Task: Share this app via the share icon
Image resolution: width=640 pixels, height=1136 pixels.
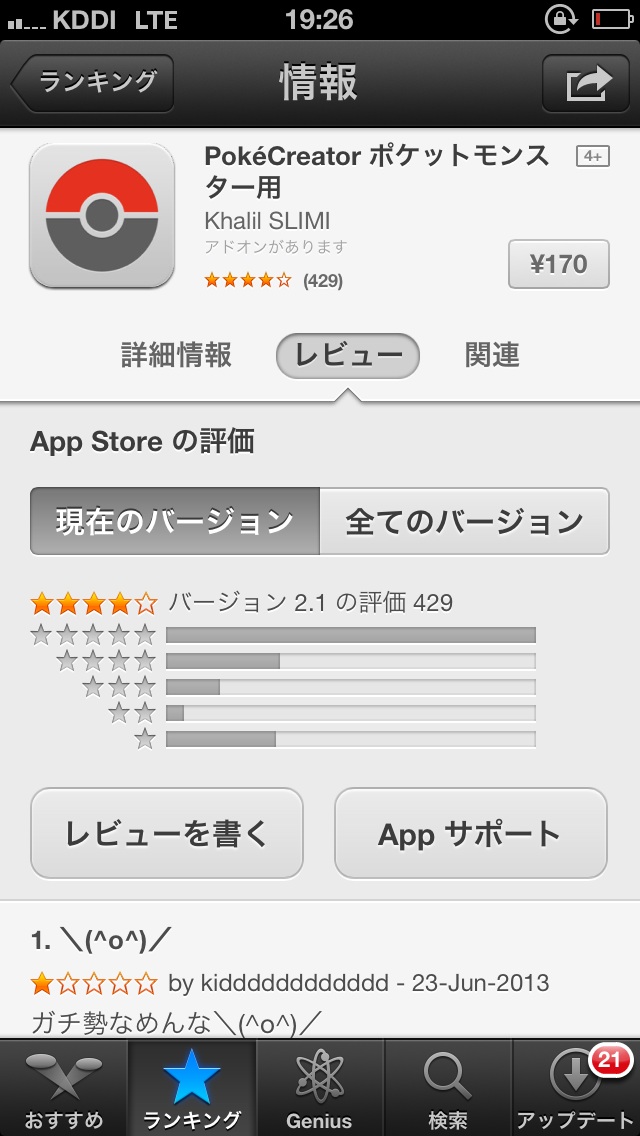Action: click(x=586, y=83)
